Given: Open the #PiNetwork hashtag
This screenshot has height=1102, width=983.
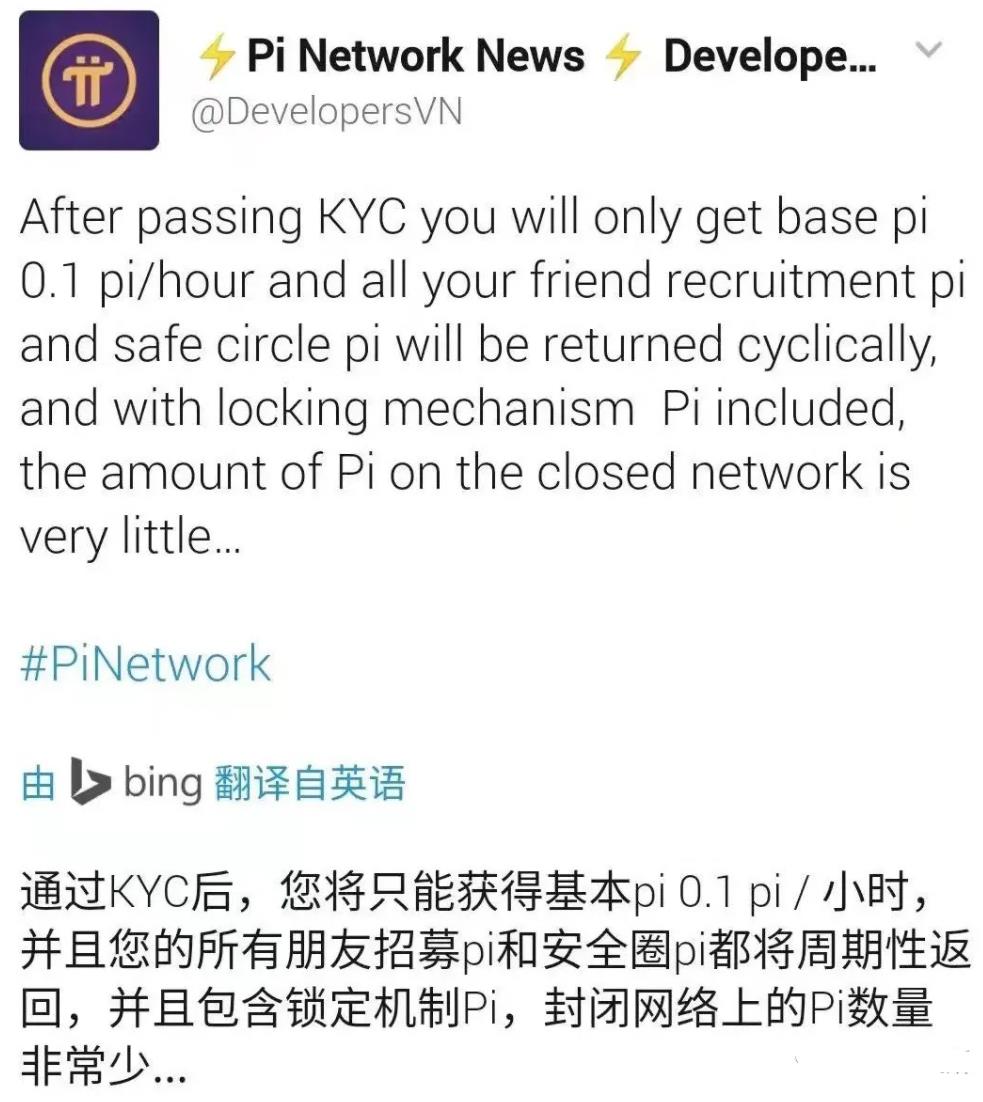Looking at the screenshot, I should (146, 664).
